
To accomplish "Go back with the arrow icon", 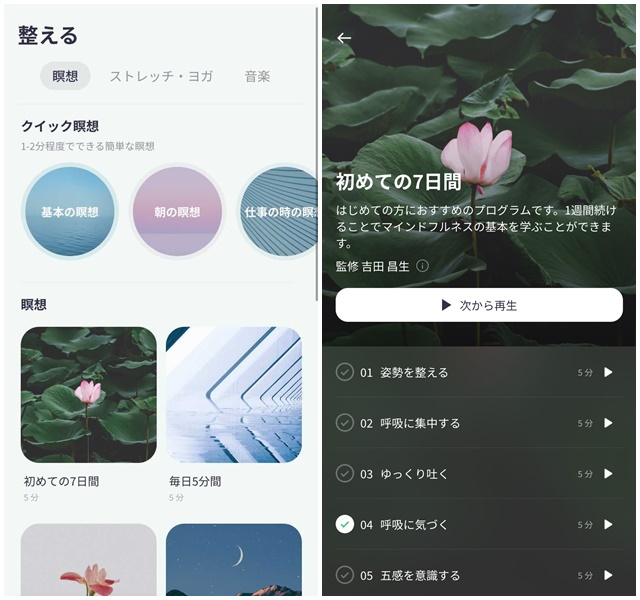I will point(344,38).
